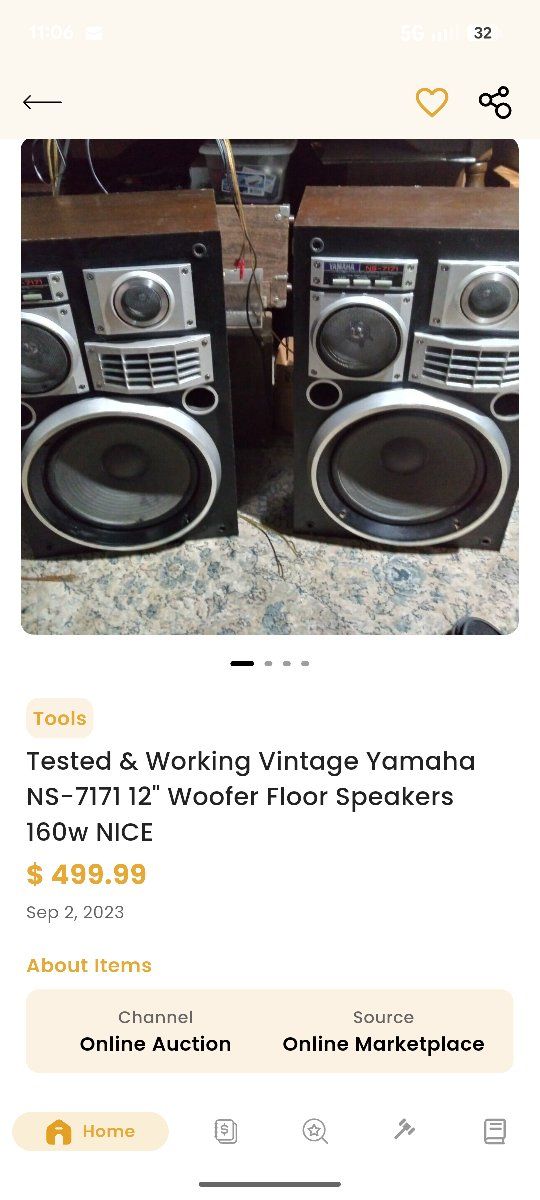The width and height of the screenshot is (540, 1200).
Task: Open the starred search tab
Action: [x=315, y=1131]
